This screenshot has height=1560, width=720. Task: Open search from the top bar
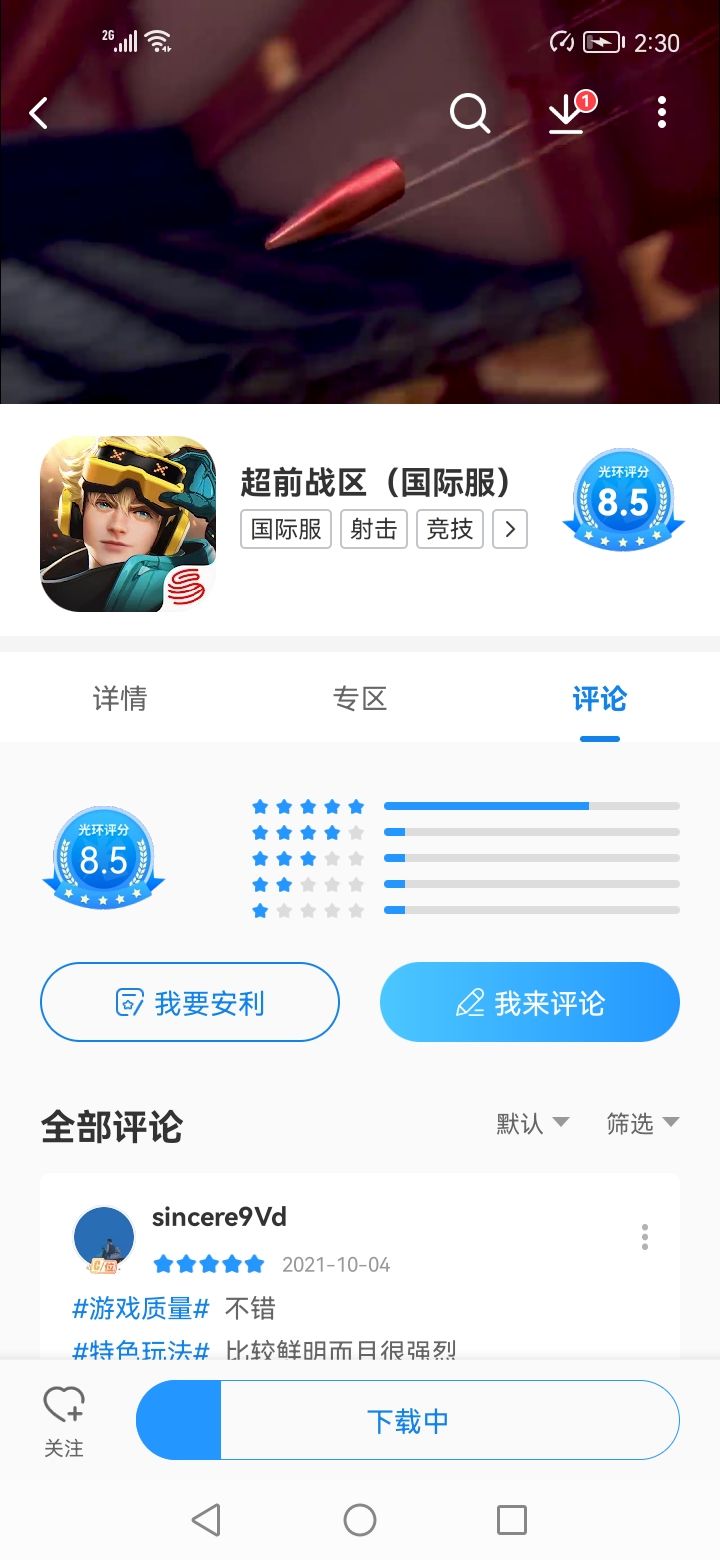[469, 113]
